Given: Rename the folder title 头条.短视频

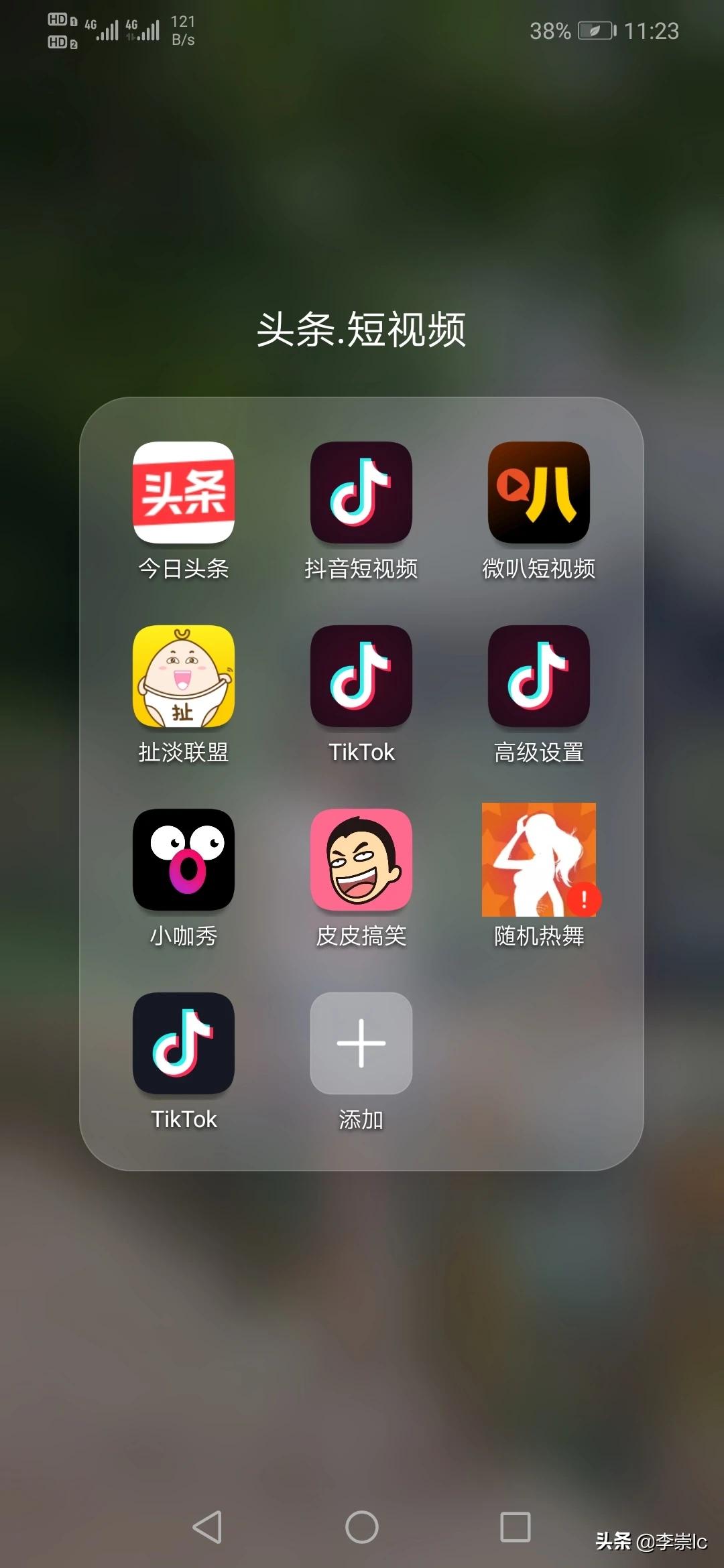Looking at the screenshot, I should pyautogui.click(x=361, y=330).
